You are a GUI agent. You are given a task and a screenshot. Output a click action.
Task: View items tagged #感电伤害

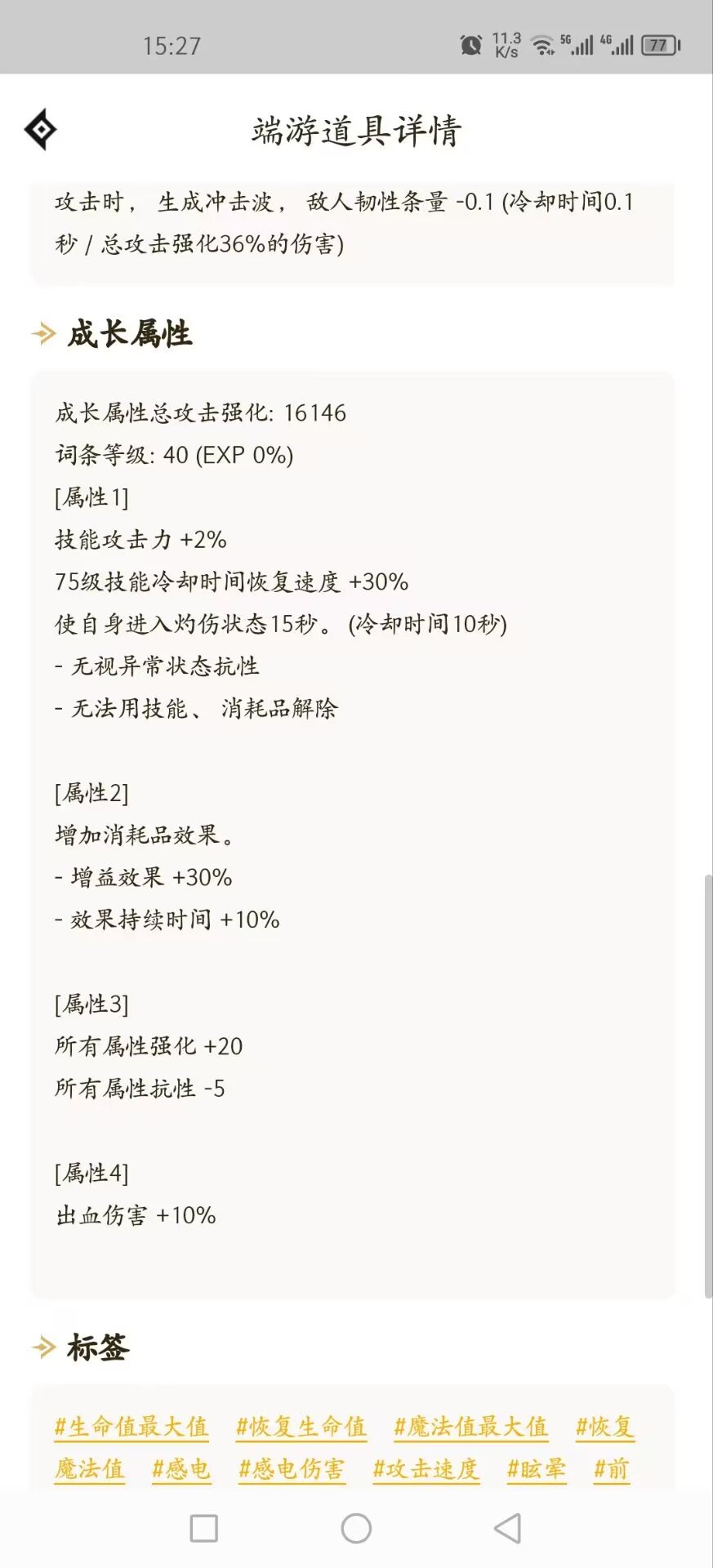292,1469
